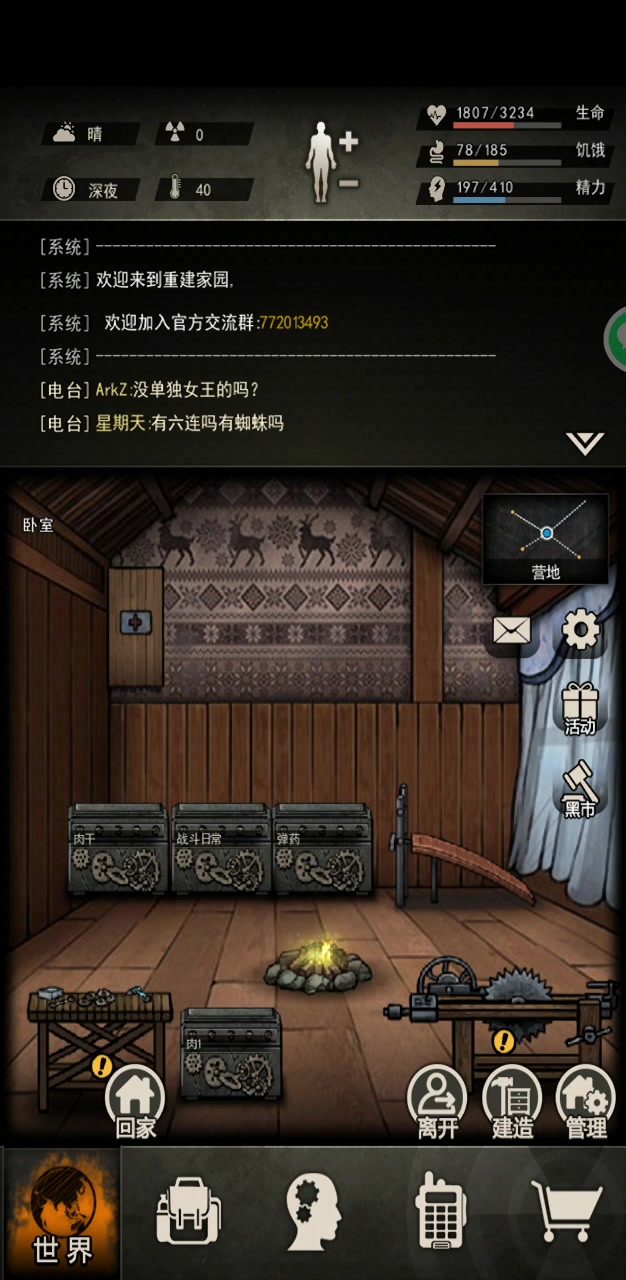Open the 建造 build menu
The width and height of the screenshot is (626, 1280).
pos(512,1102)
